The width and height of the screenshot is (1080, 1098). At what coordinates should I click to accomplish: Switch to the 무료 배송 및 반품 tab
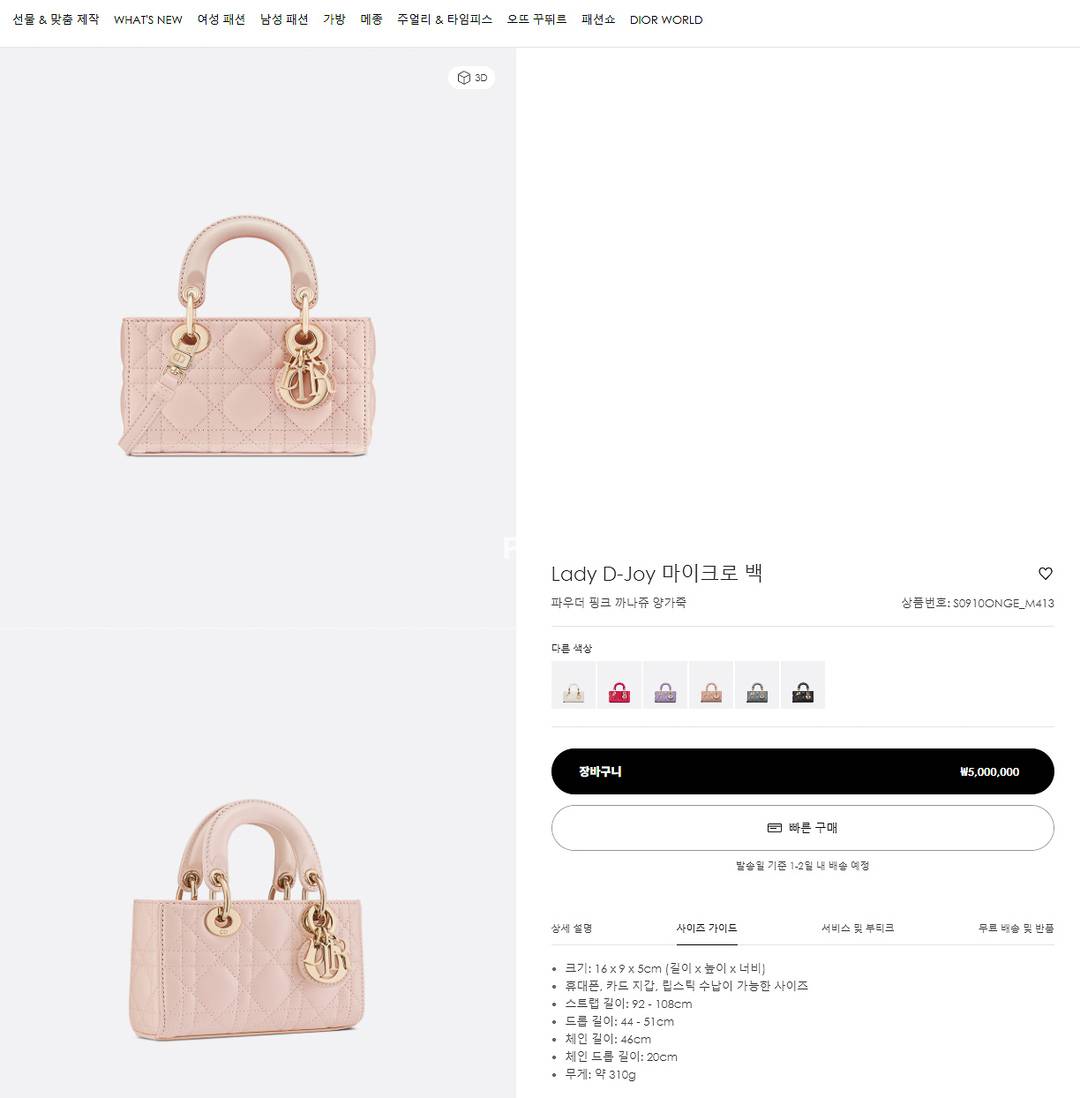click(x=1015, y=928)
